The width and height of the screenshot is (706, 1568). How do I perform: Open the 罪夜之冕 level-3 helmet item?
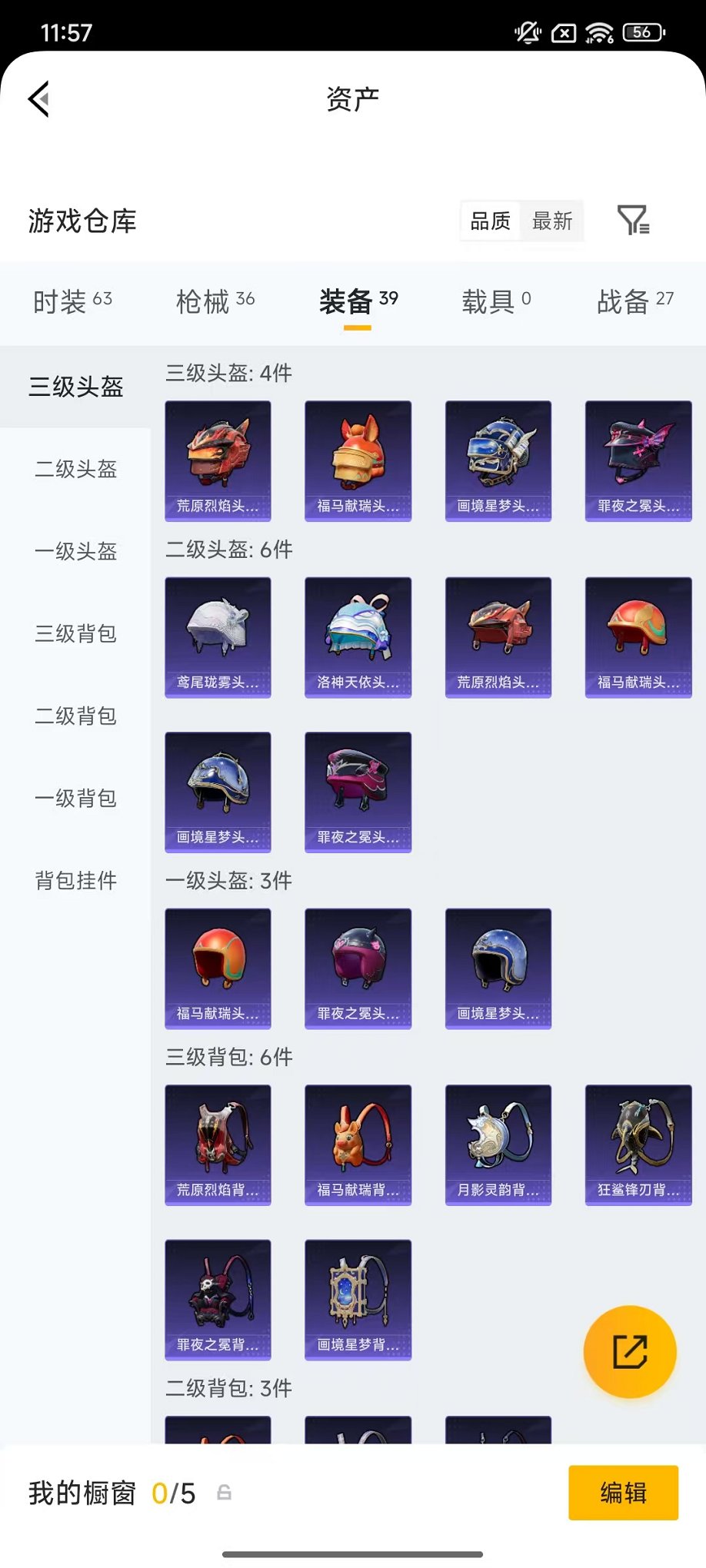tap(638, 460)
